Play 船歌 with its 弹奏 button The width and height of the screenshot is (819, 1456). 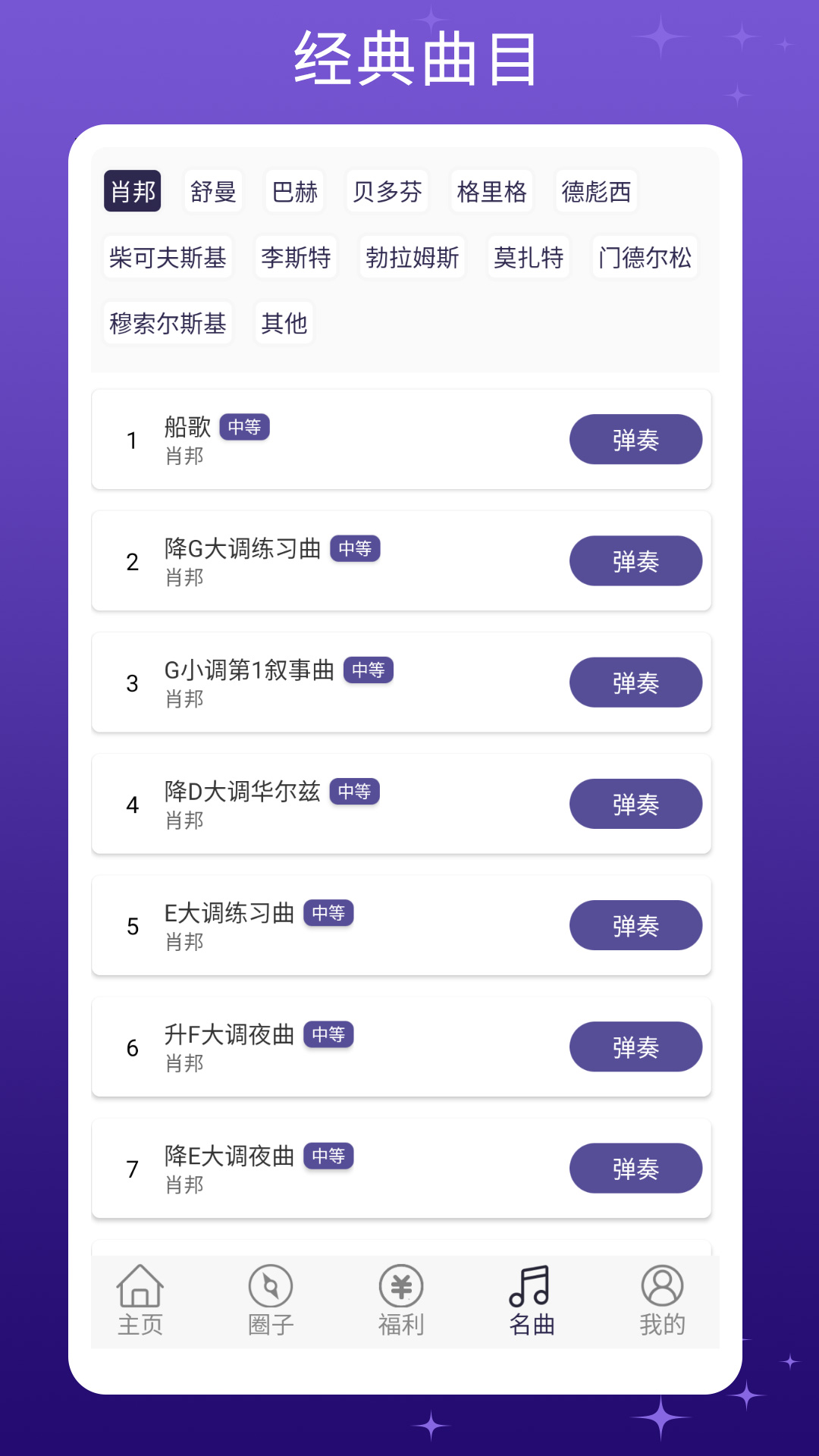click(x=635, y=439)
